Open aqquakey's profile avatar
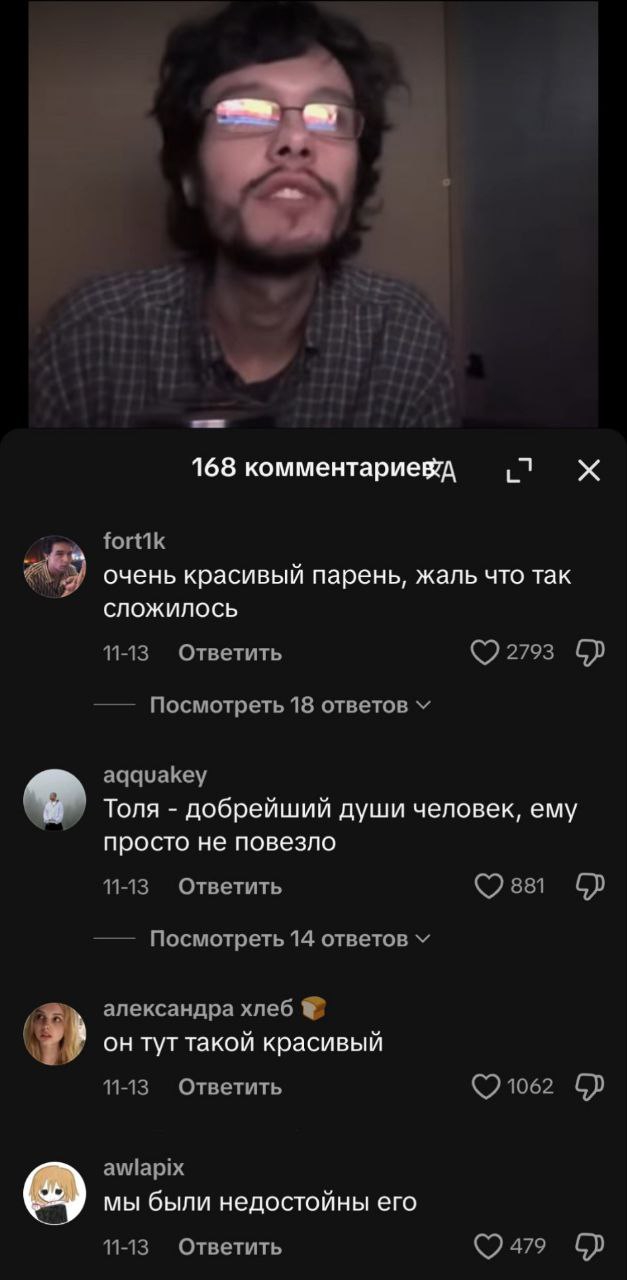This screenshot has width=627, height=1280. tap(54, 800)
